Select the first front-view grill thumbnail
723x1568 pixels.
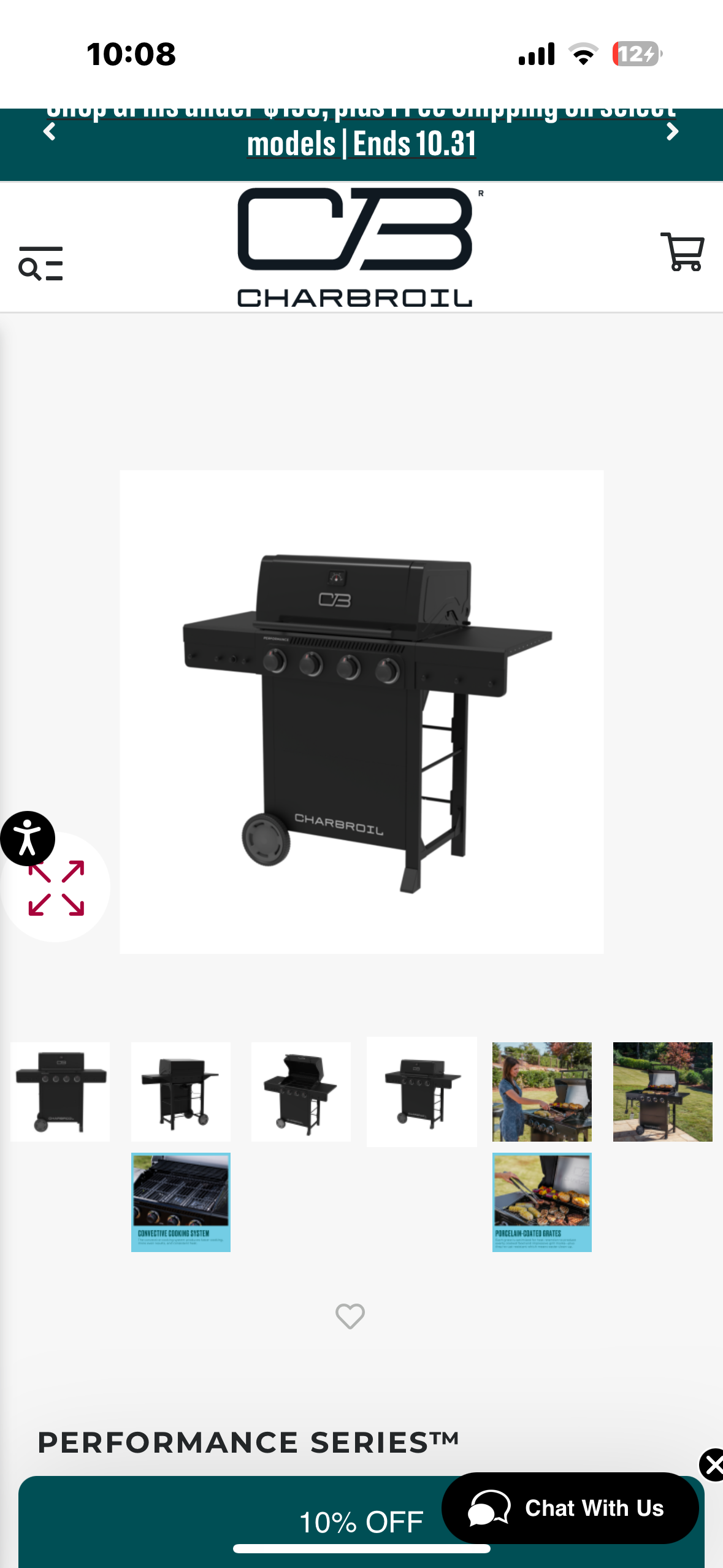click(x=60, y=1091)
